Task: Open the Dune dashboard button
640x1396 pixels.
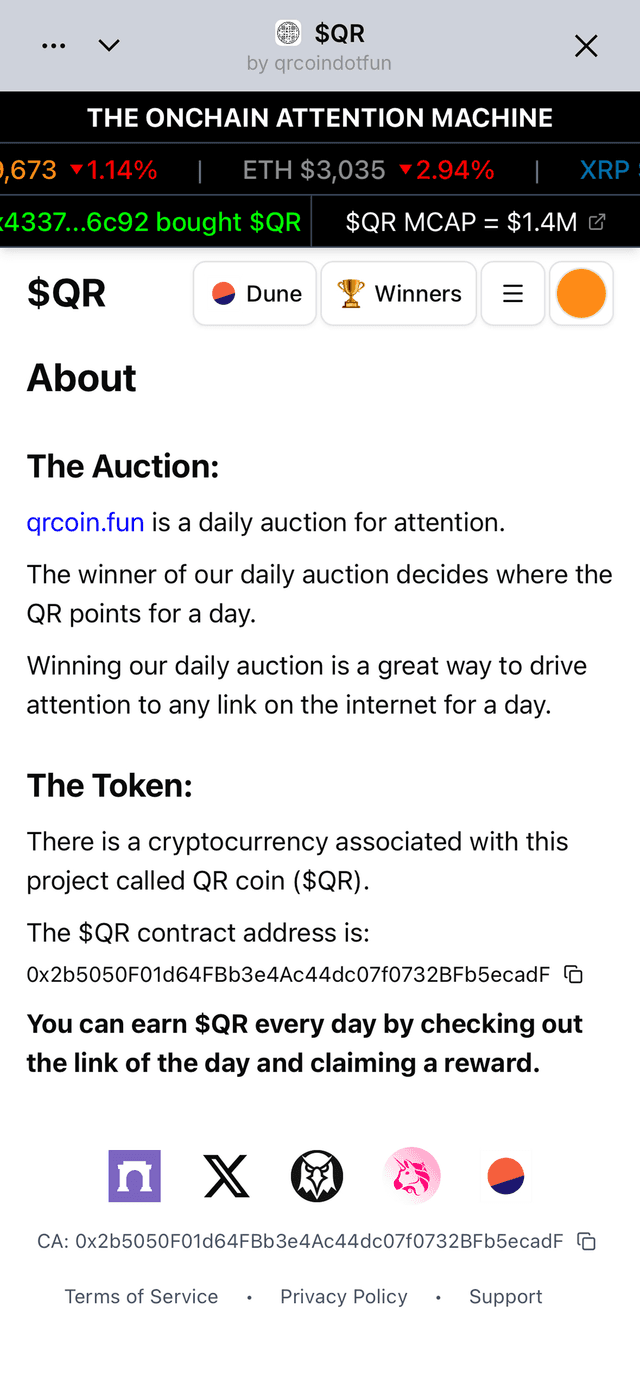Action: 255,294
